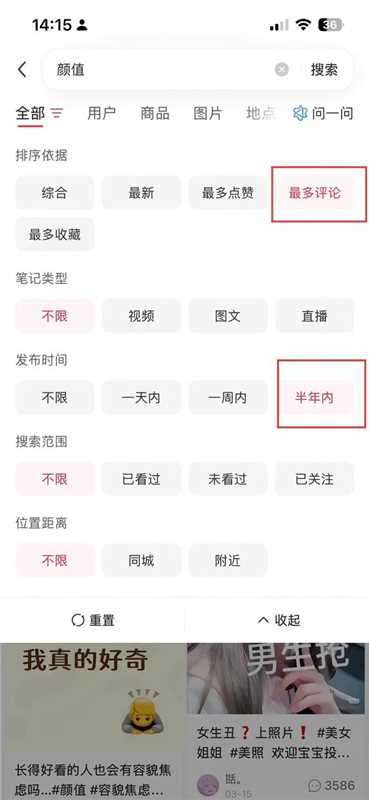Tap the 搜索 button
The height and width of the screenshot is (800, 369).
[325, 70]
